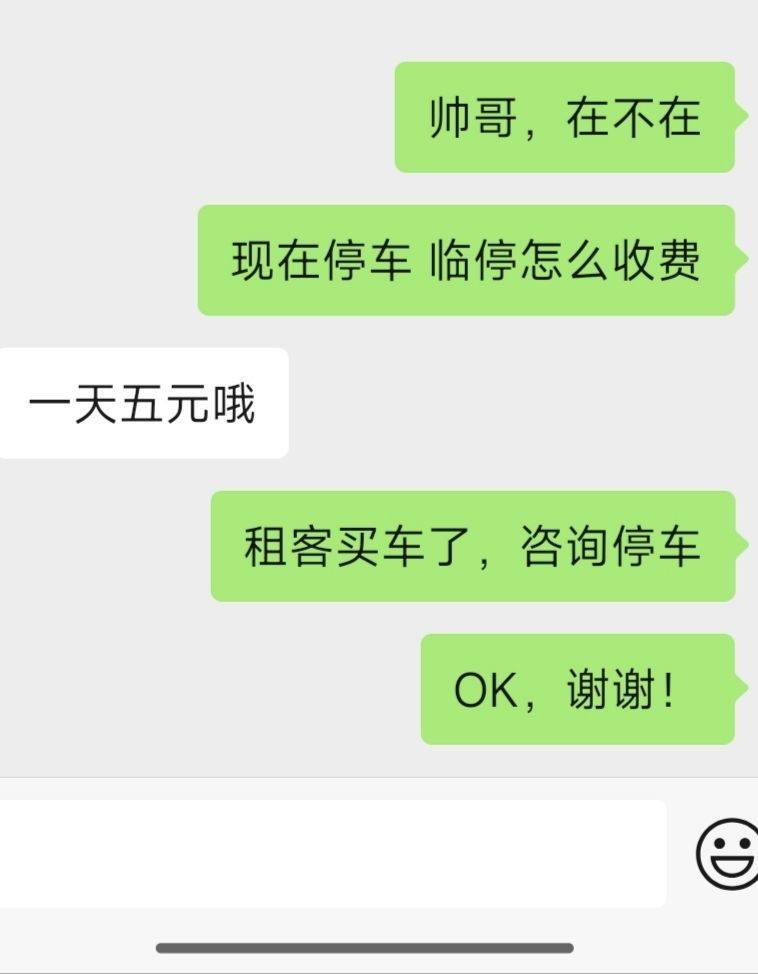This screenshot has width=758, height=974.
Task: Tap the message input field
Action: pyautogui.click(x=330, y=853)
